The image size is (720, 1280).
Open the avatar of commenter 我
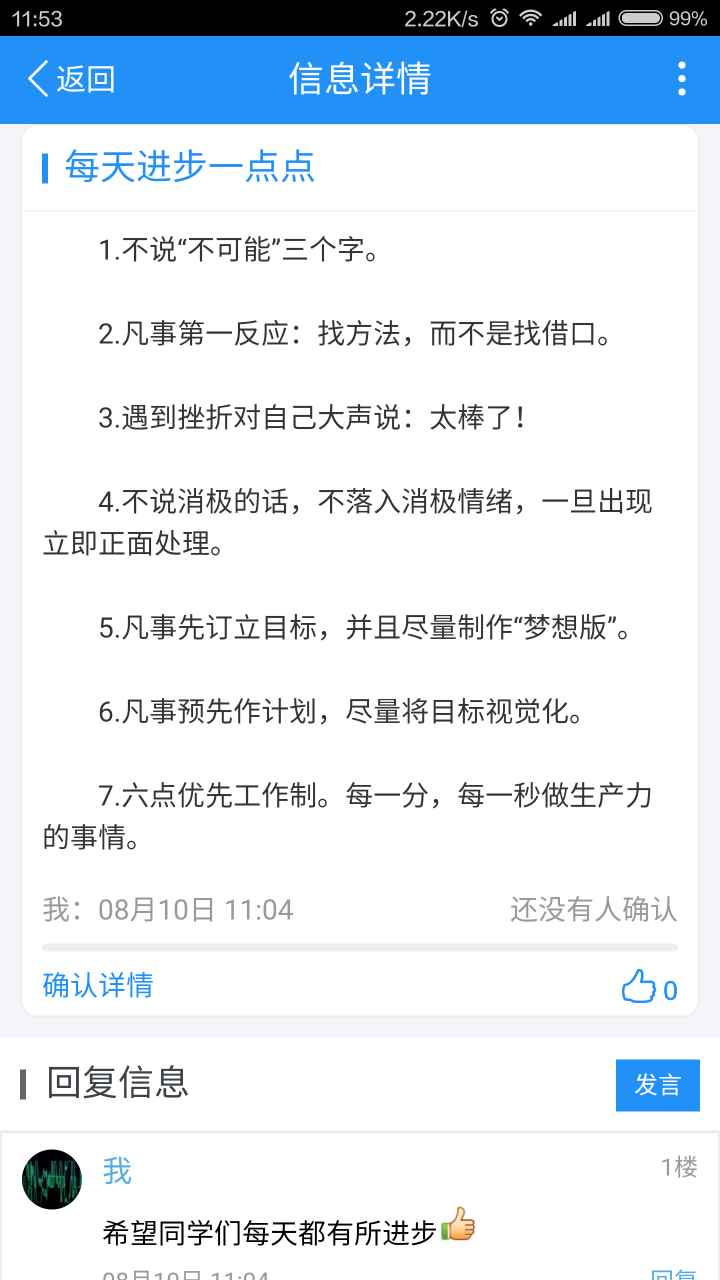point(52,1179)
